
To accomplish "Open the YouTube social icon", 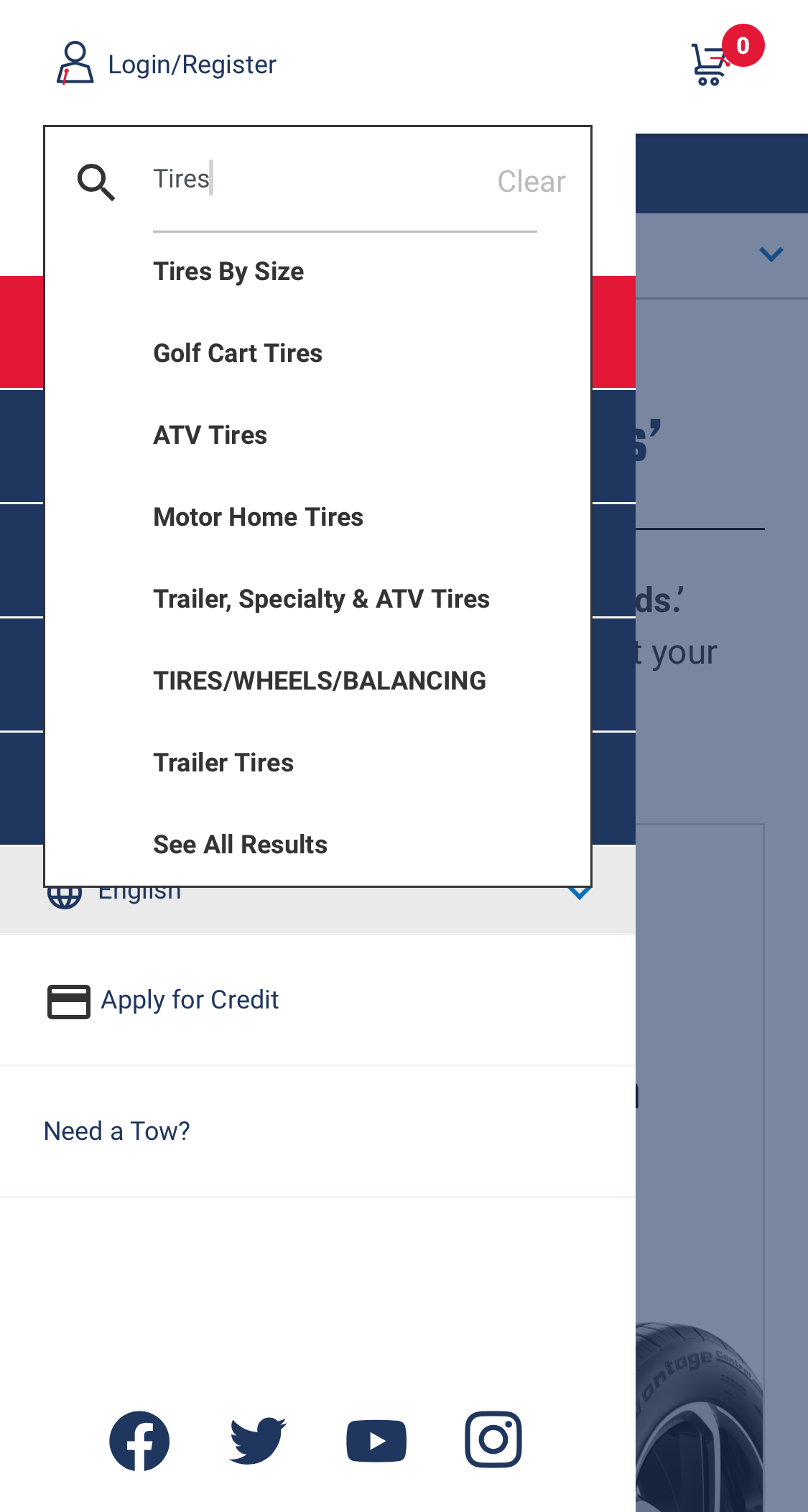I will (x=376, y=1439).
